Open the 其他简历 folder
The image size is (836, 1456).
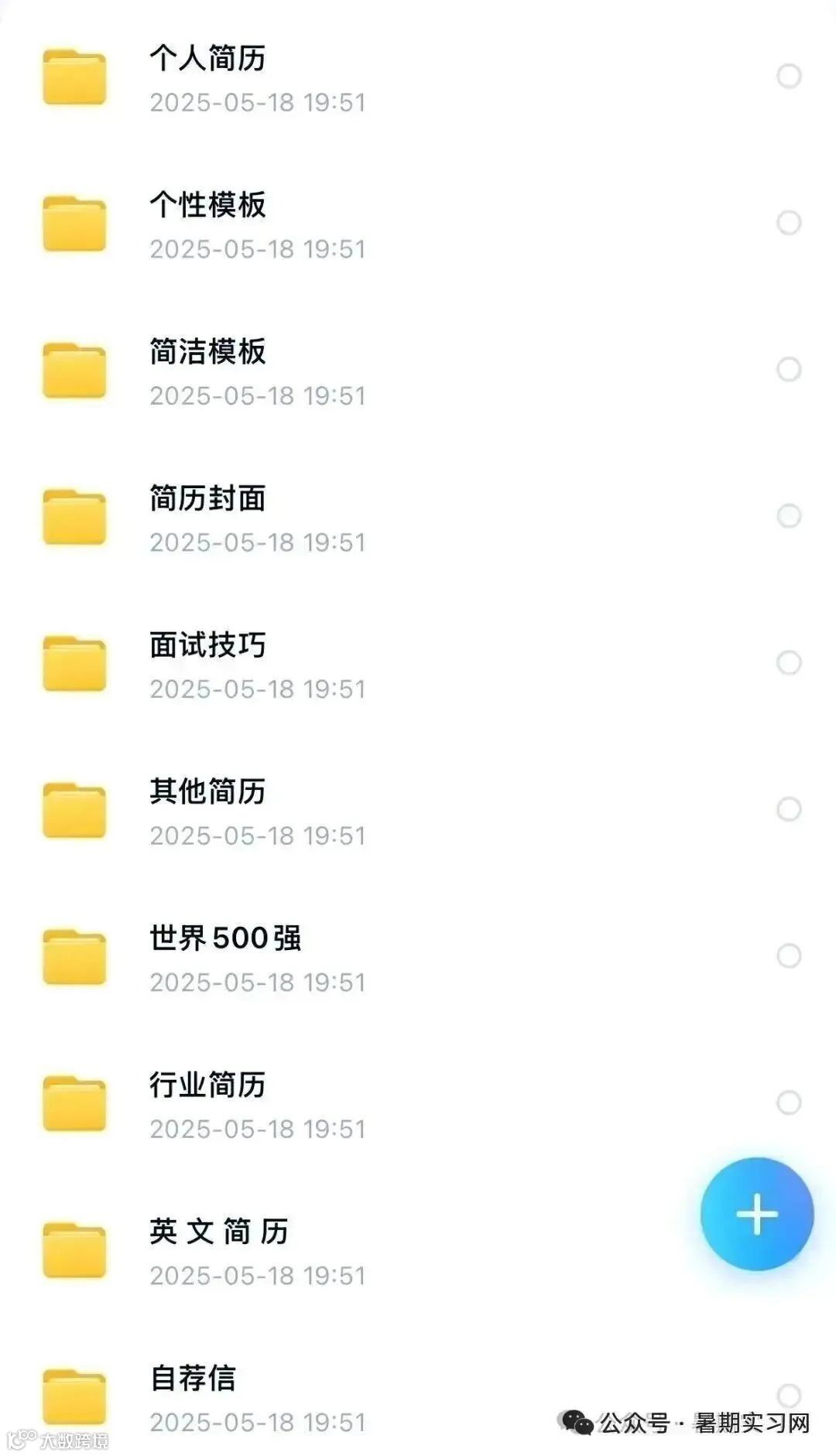[x=207, y=792]
